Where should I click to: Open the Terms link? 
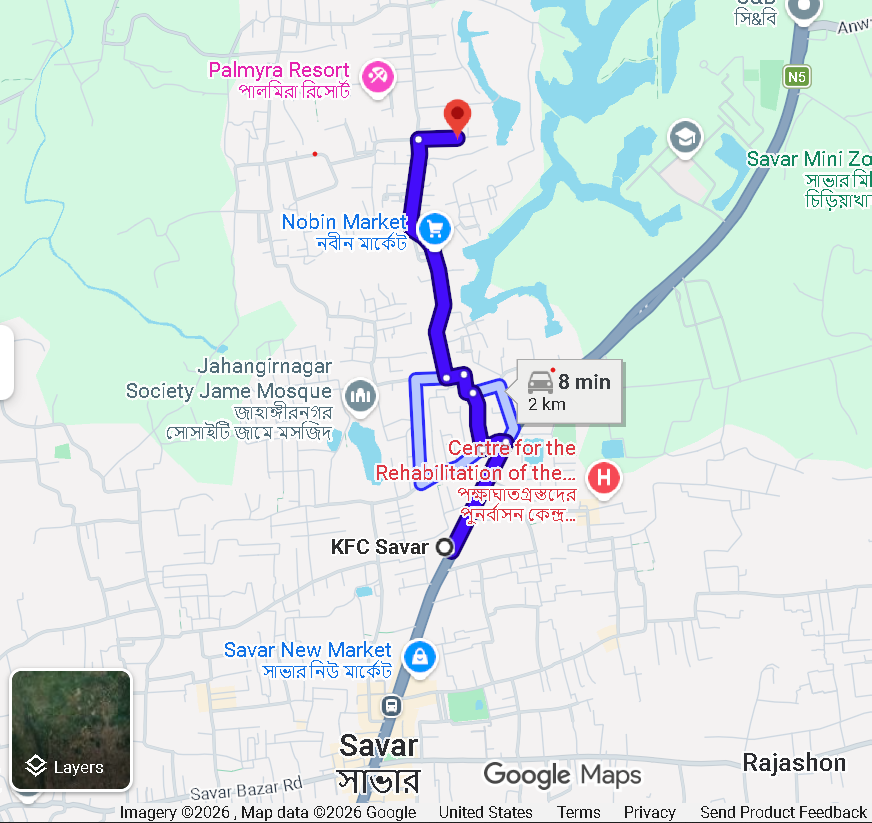(578, 812)
